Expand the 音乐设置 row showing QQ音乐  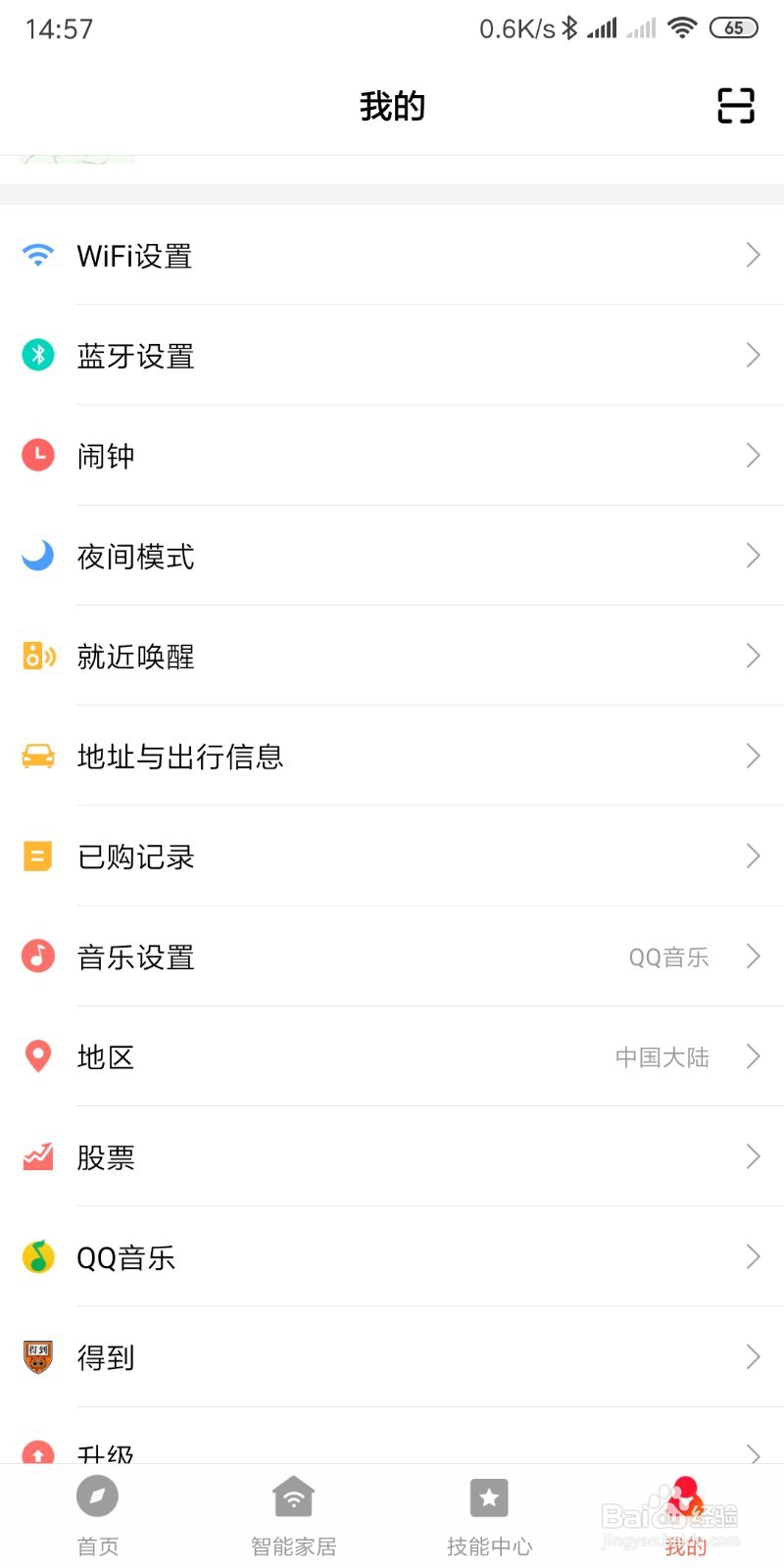click(392, 956)
